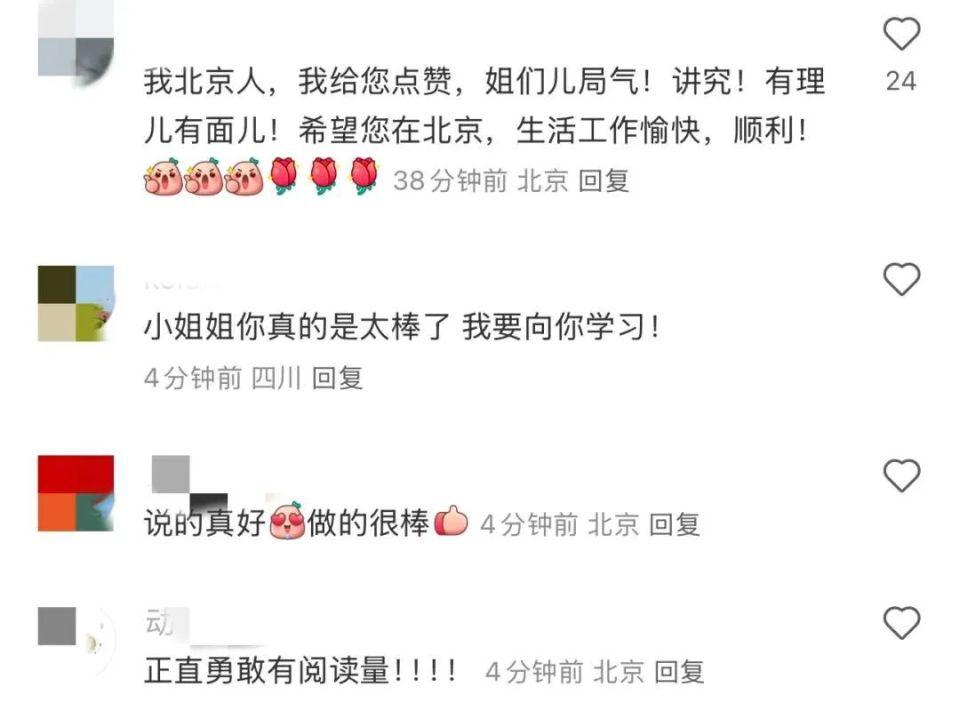Reply to the 我北京人 comment

pyautogui.click(x=604, y=181)
